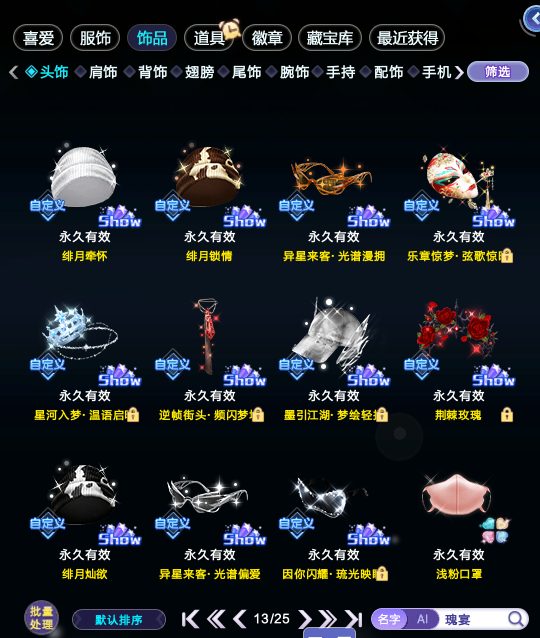Jump to the last page
The width and height of the screenshot is (540, 638).
(354, 619)
